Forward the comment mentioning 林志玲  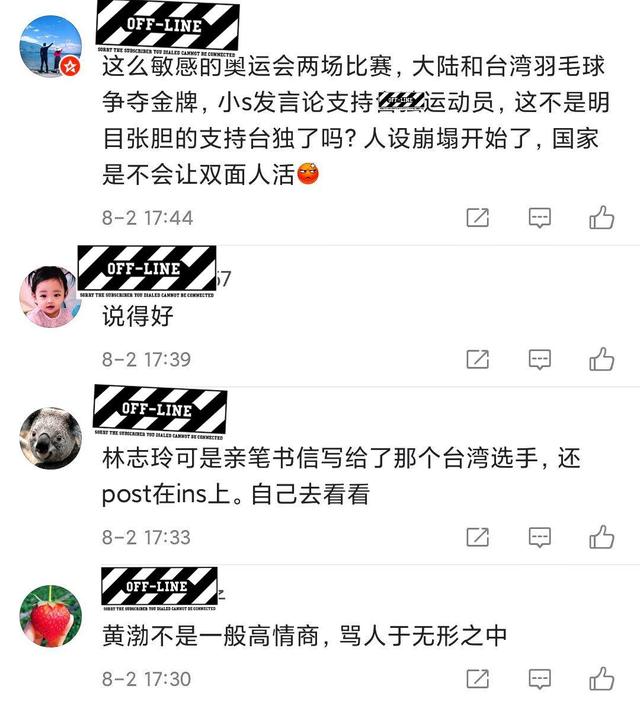click(x=478, y=537)
